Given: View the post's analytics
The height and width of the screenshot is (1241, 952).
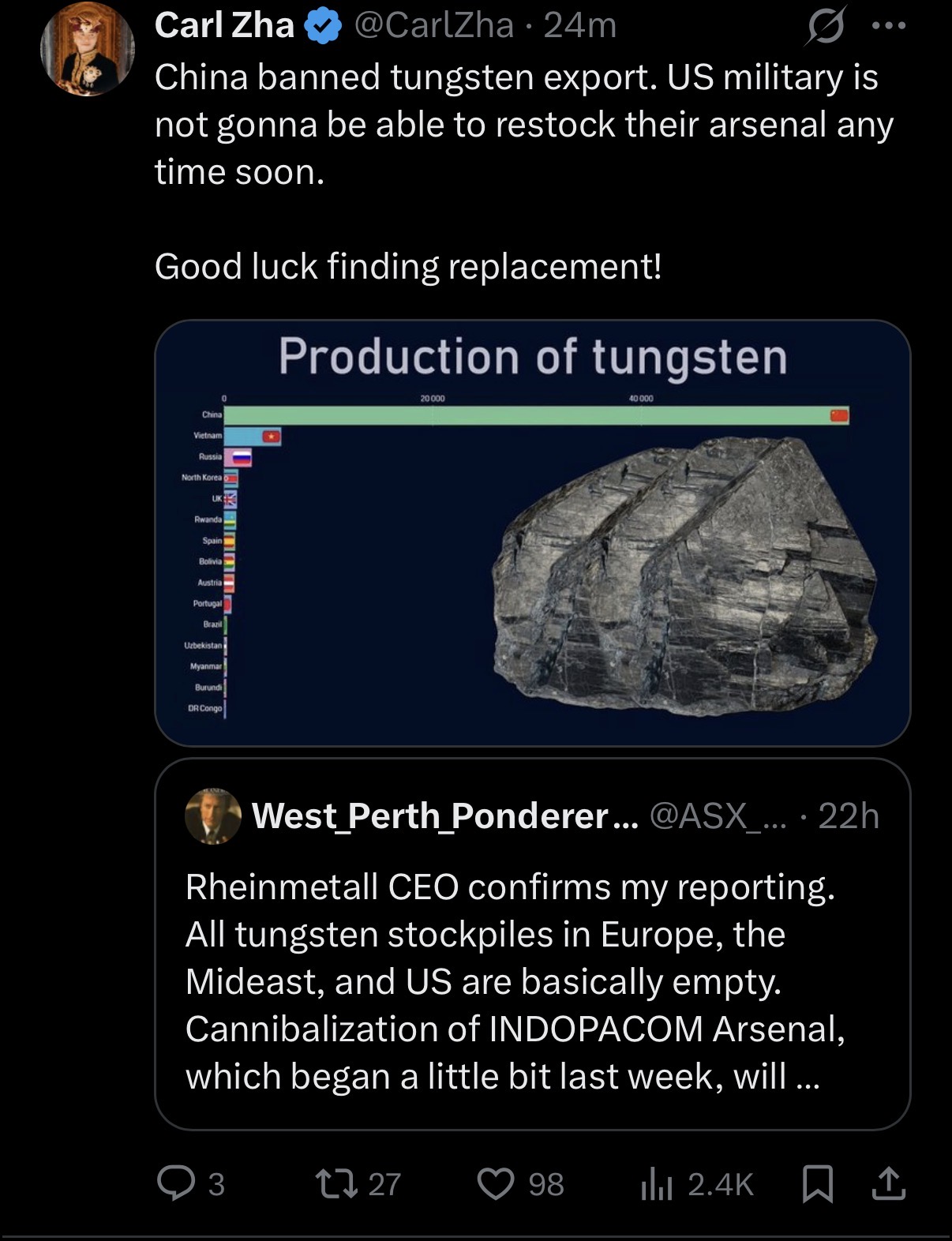Looking at the screenshot, I should click(x=697, y=1184).
